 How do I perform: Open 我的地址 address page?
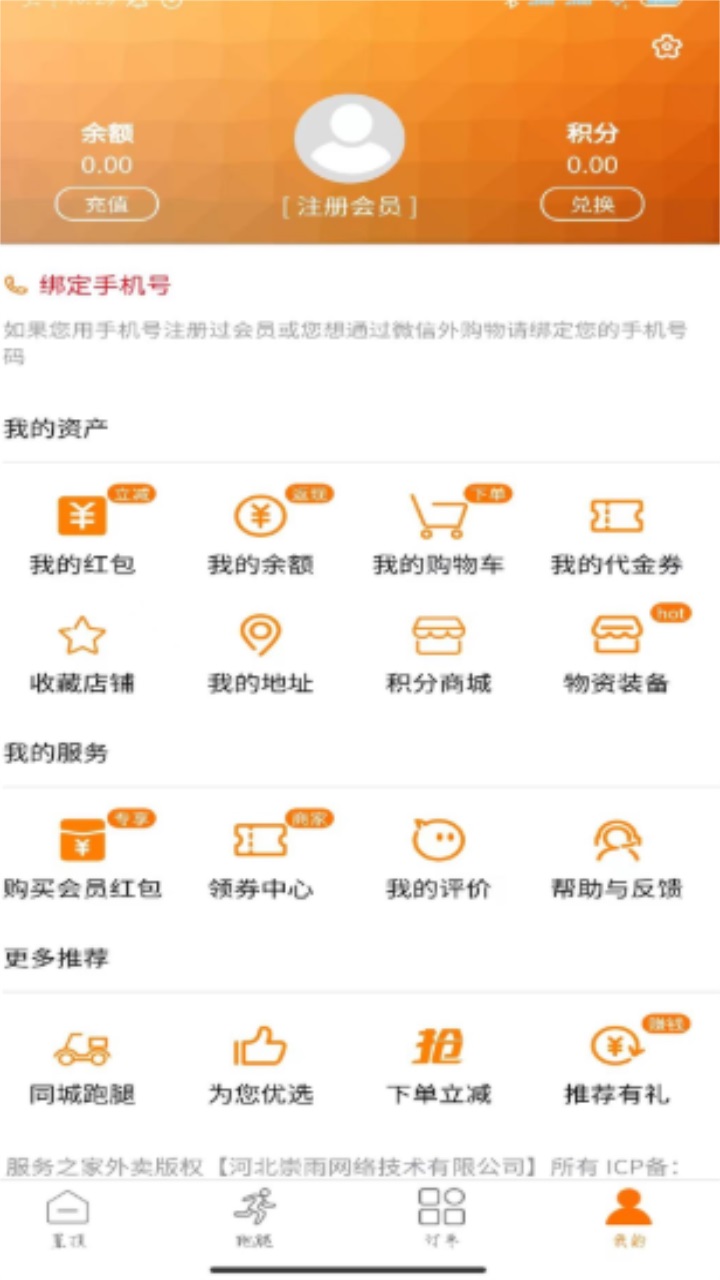pos(262,650)
